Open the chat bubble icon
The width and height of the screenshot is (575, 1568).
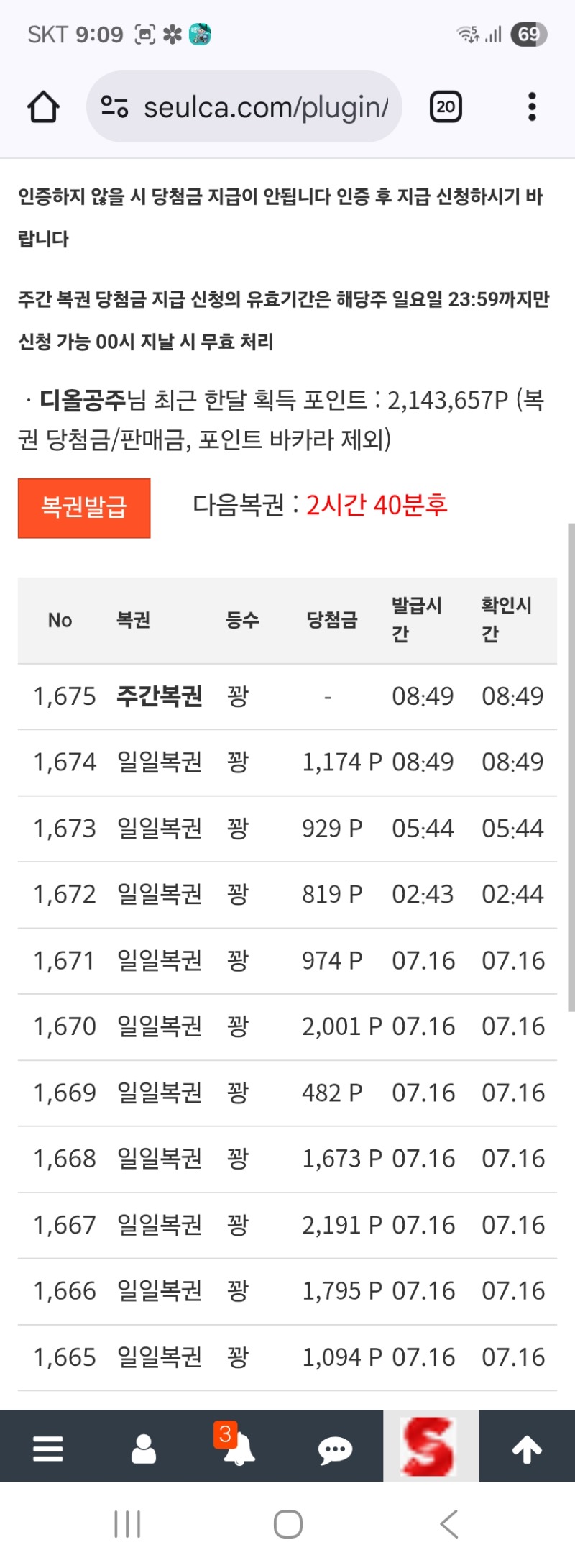(x=335, y=1449)
